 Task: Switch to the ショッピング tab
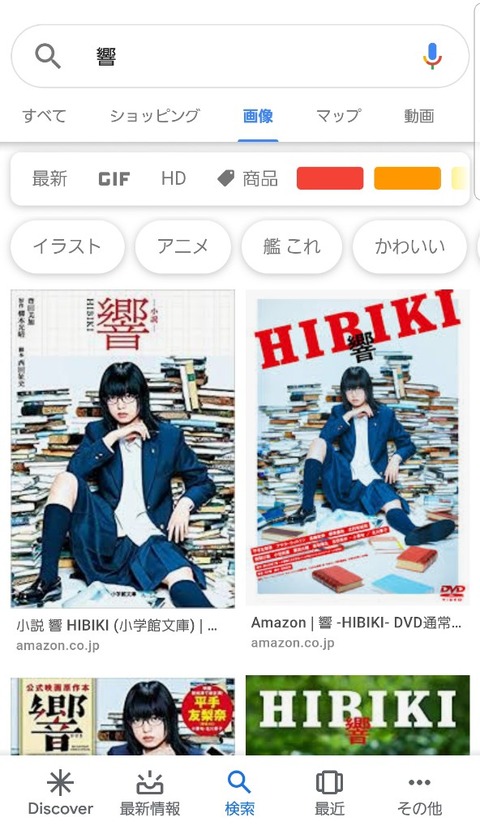tap(155, 116)
